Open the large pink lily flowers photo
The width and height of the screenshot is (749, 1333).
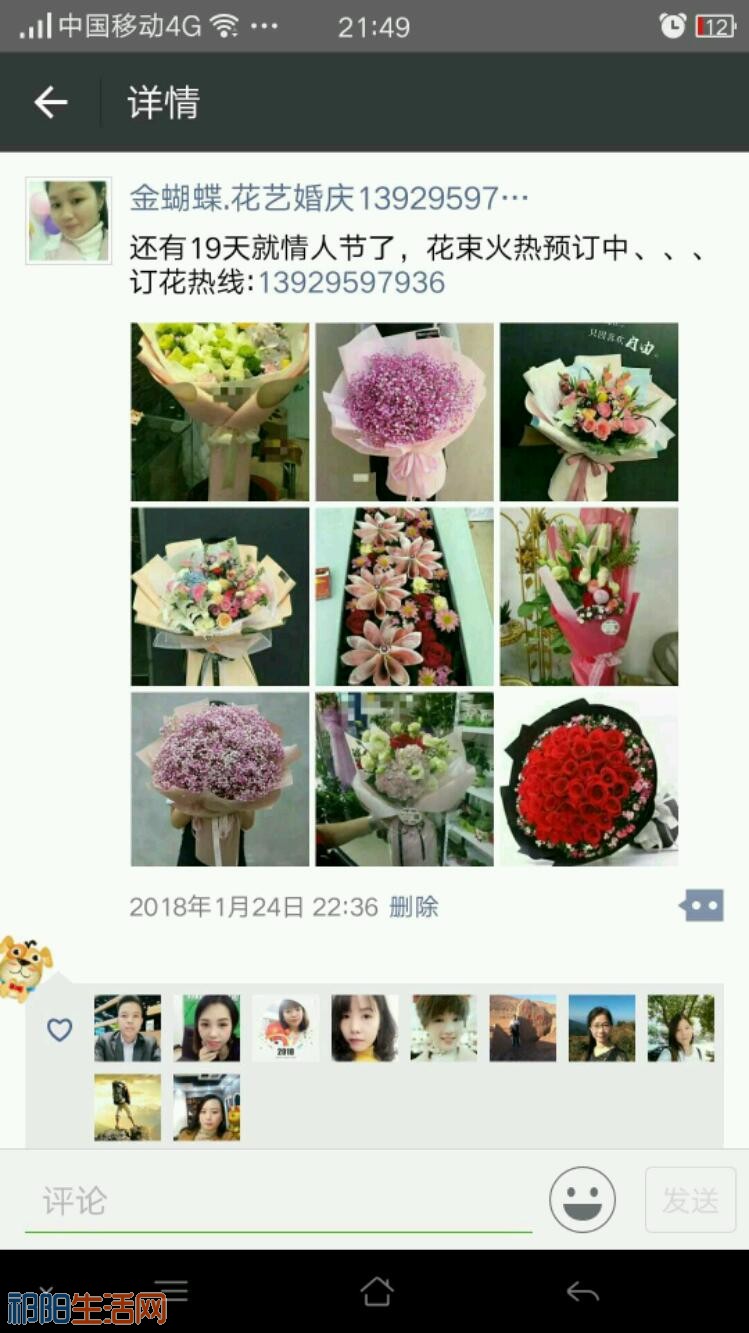coord(404,596)
